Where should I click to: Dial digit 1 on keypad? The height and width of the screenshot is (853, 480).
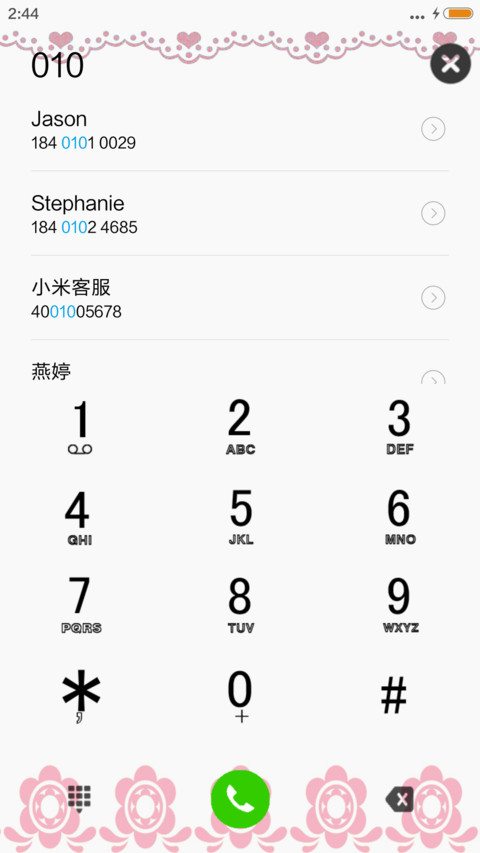click(x=81, y=428)
